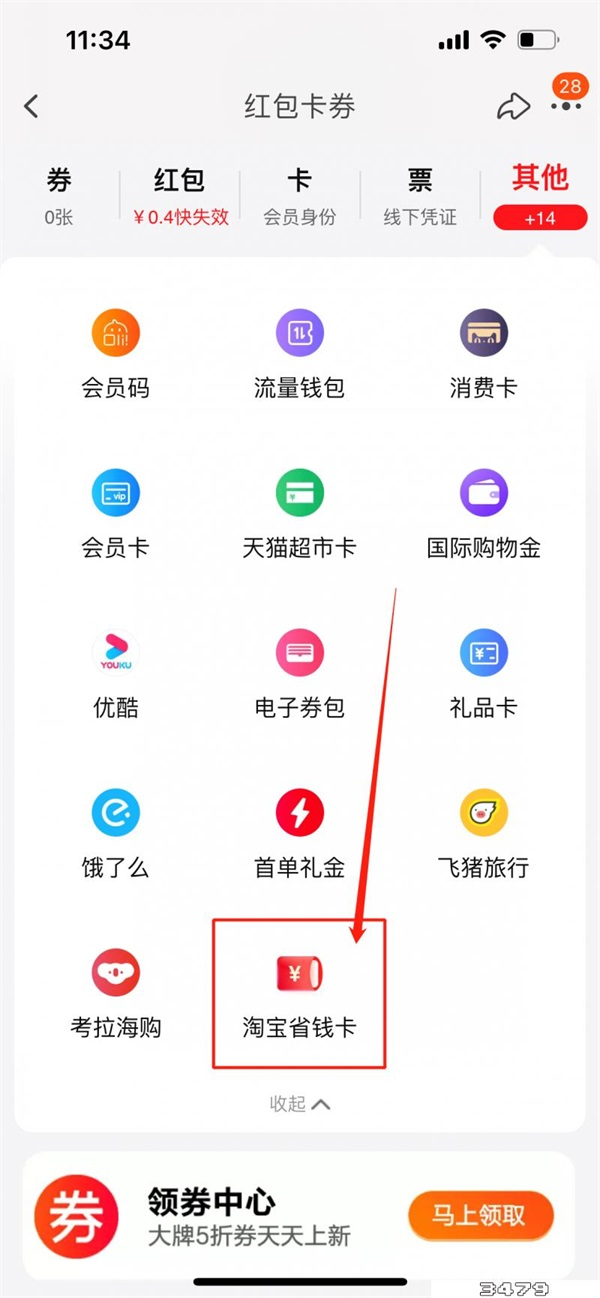This screenshot has width=600, height=1298.
Task: Share this 红包卡券 page
Action: click(511, 106)
